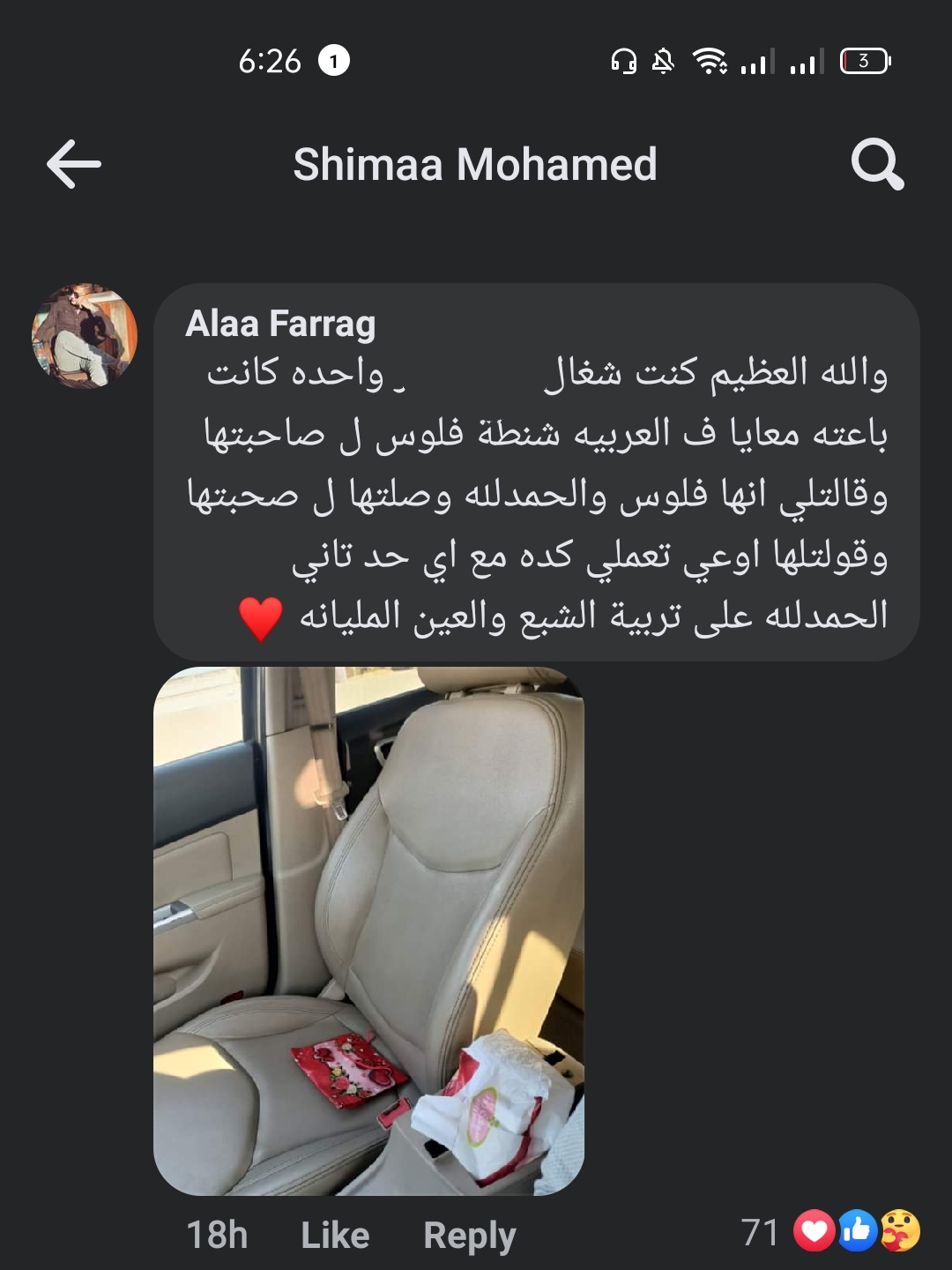
Task: Open the car seat photo in comment
Action: (368, 930)
